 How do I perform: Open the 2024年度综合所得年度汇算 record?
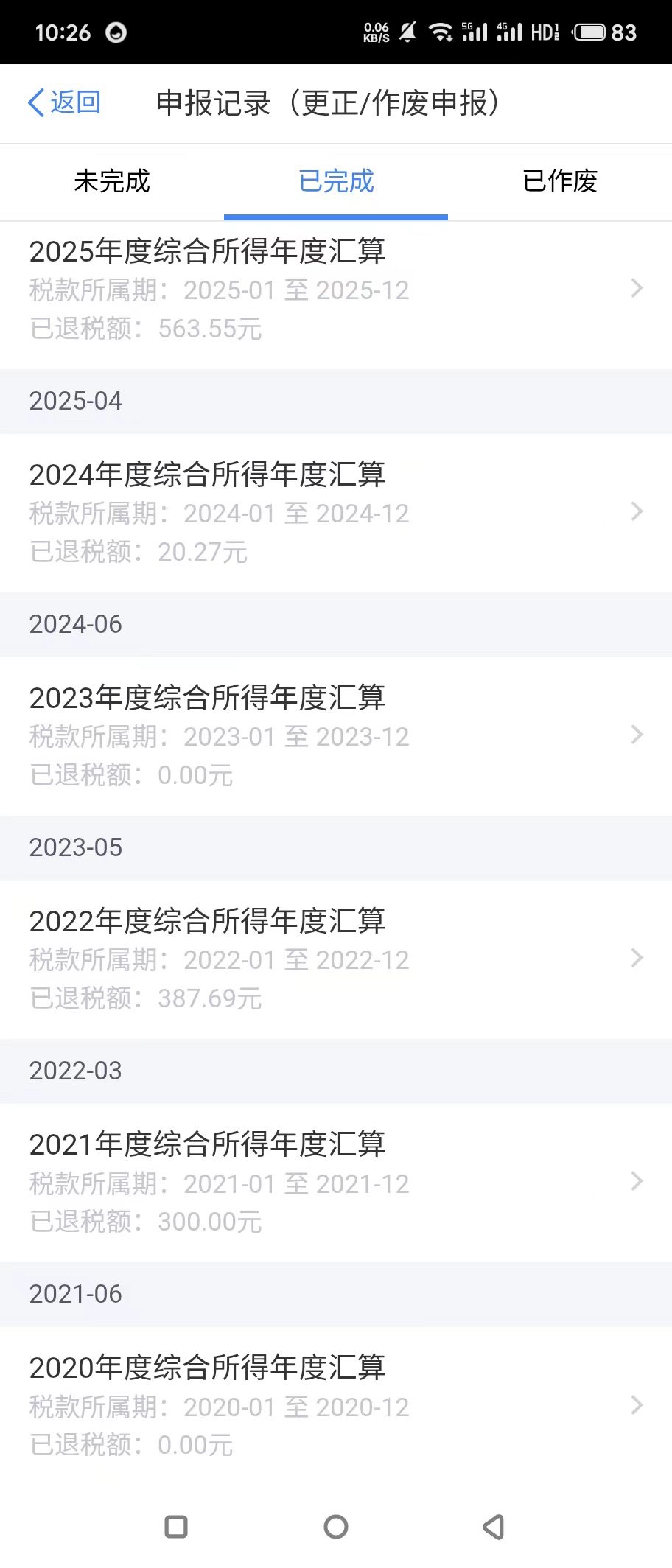[x=336, y=512]
